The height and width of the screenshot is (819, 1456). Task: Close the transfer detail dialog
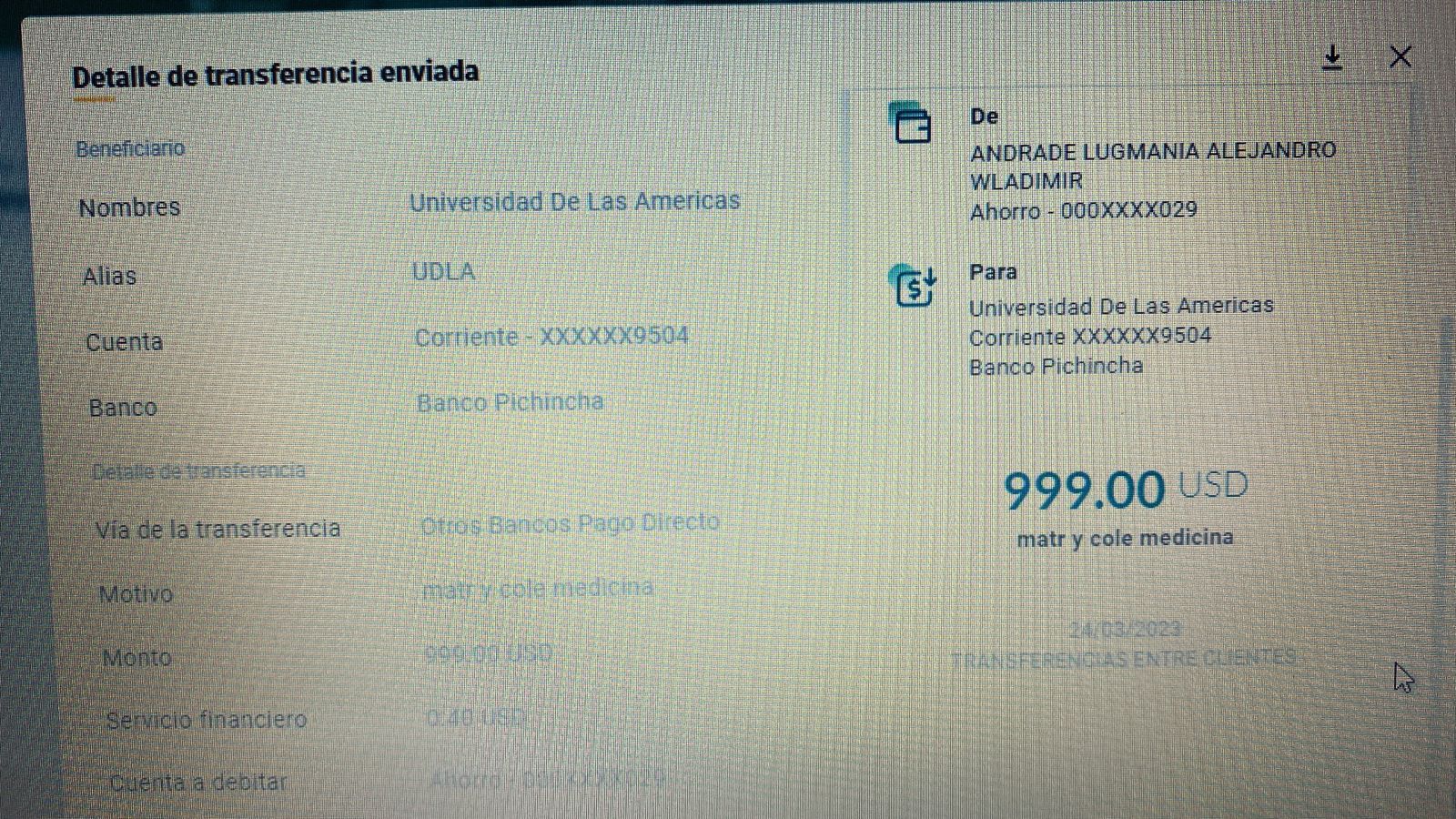[1400, 57]
